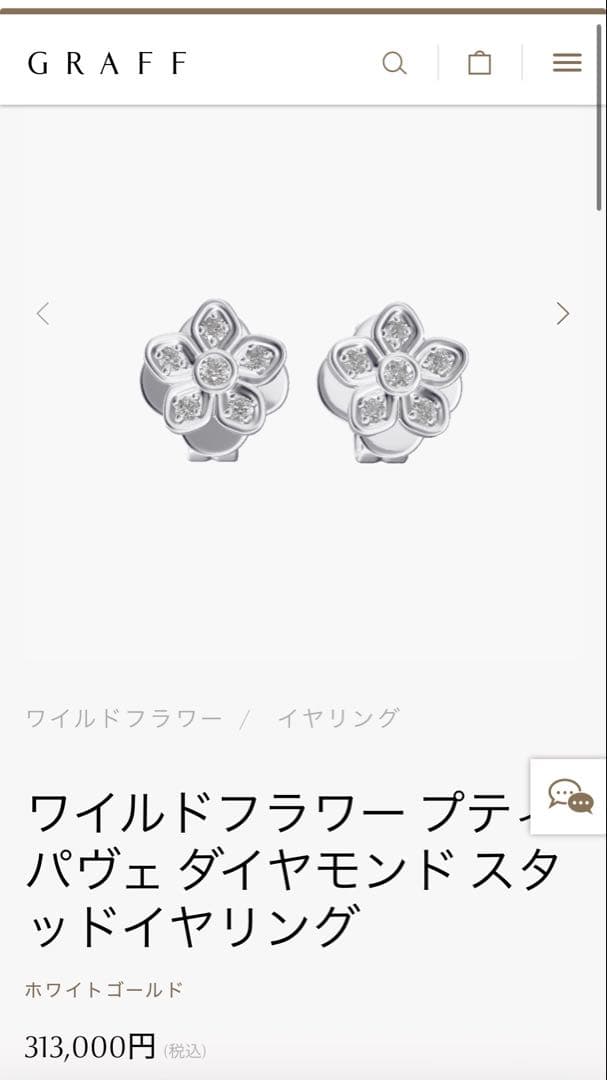
Task: View the earrings product image
Action: coord(303,380)
